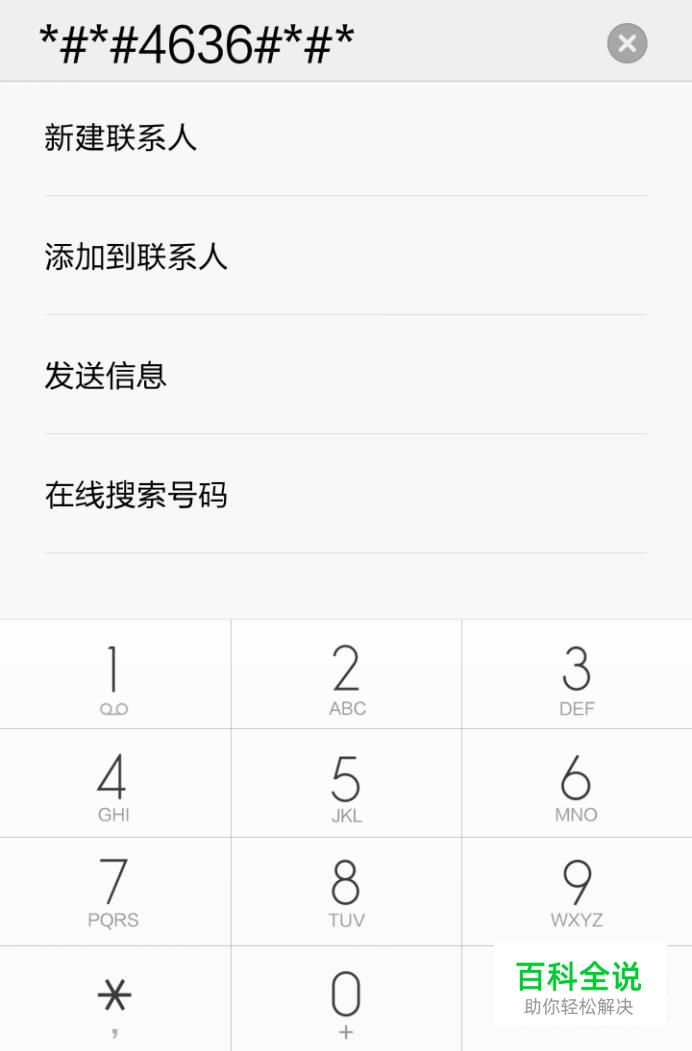
Task: Dial digit 7 PQRS
Action: coord(114,892)
